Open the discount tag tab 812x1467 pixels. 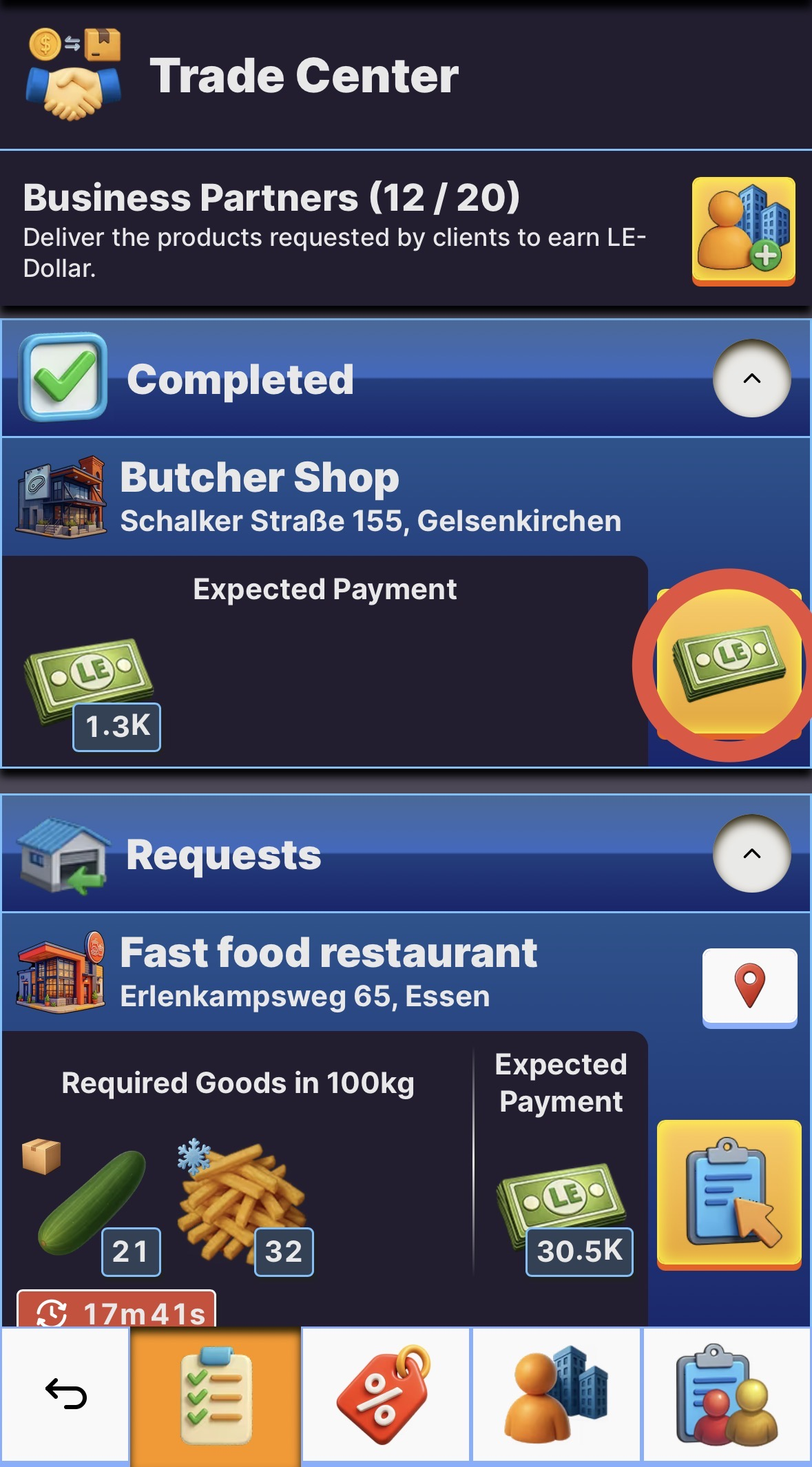tap(386, 1394)
